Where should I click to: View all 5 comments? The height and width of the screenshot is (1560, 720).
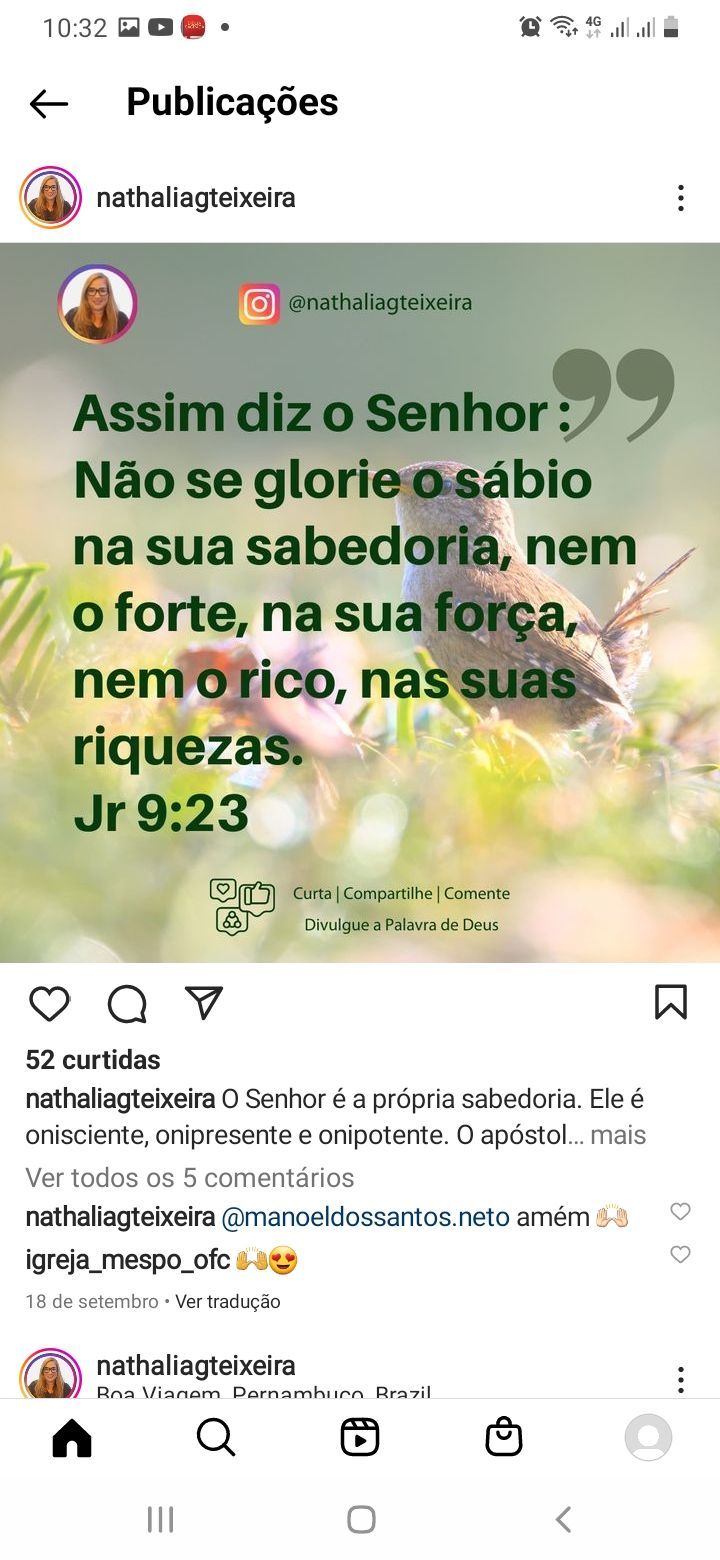coord(190,1177)
